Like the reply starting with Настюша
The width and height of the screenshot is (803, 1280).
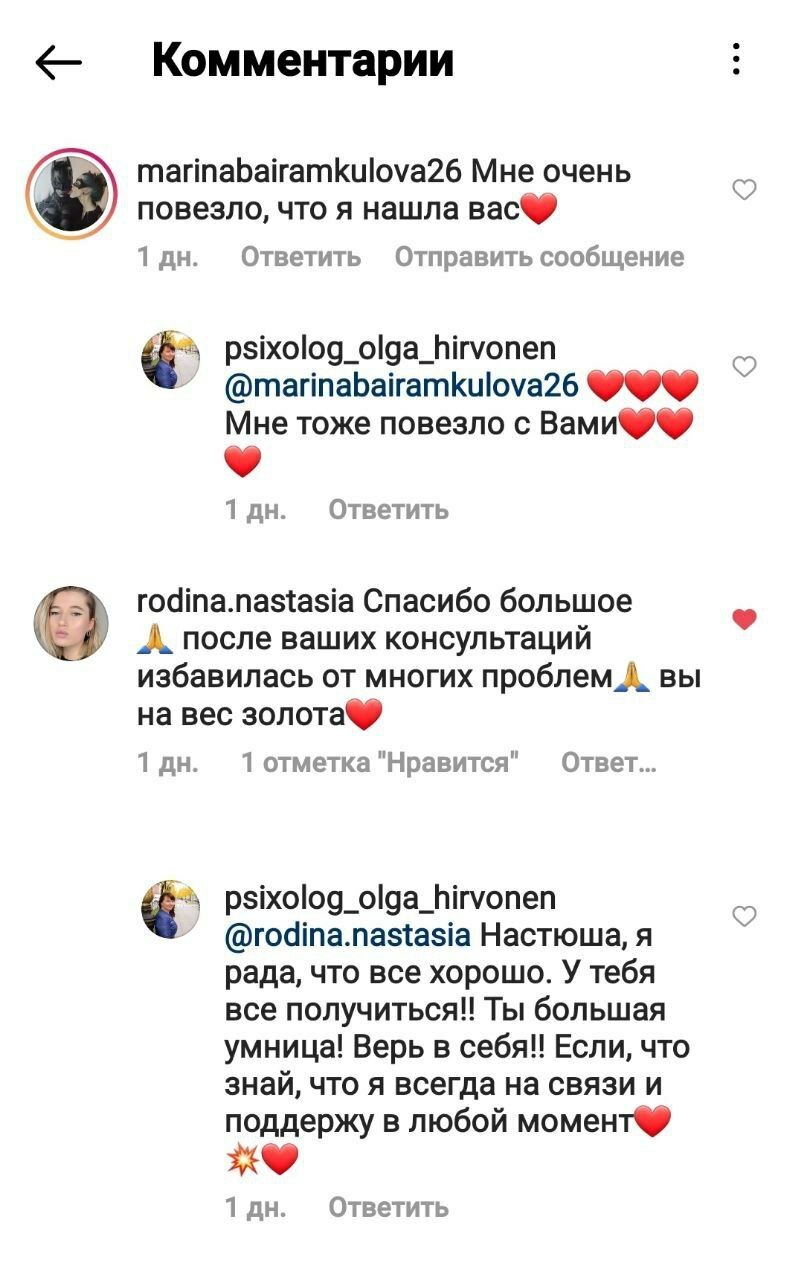point(745,916)
